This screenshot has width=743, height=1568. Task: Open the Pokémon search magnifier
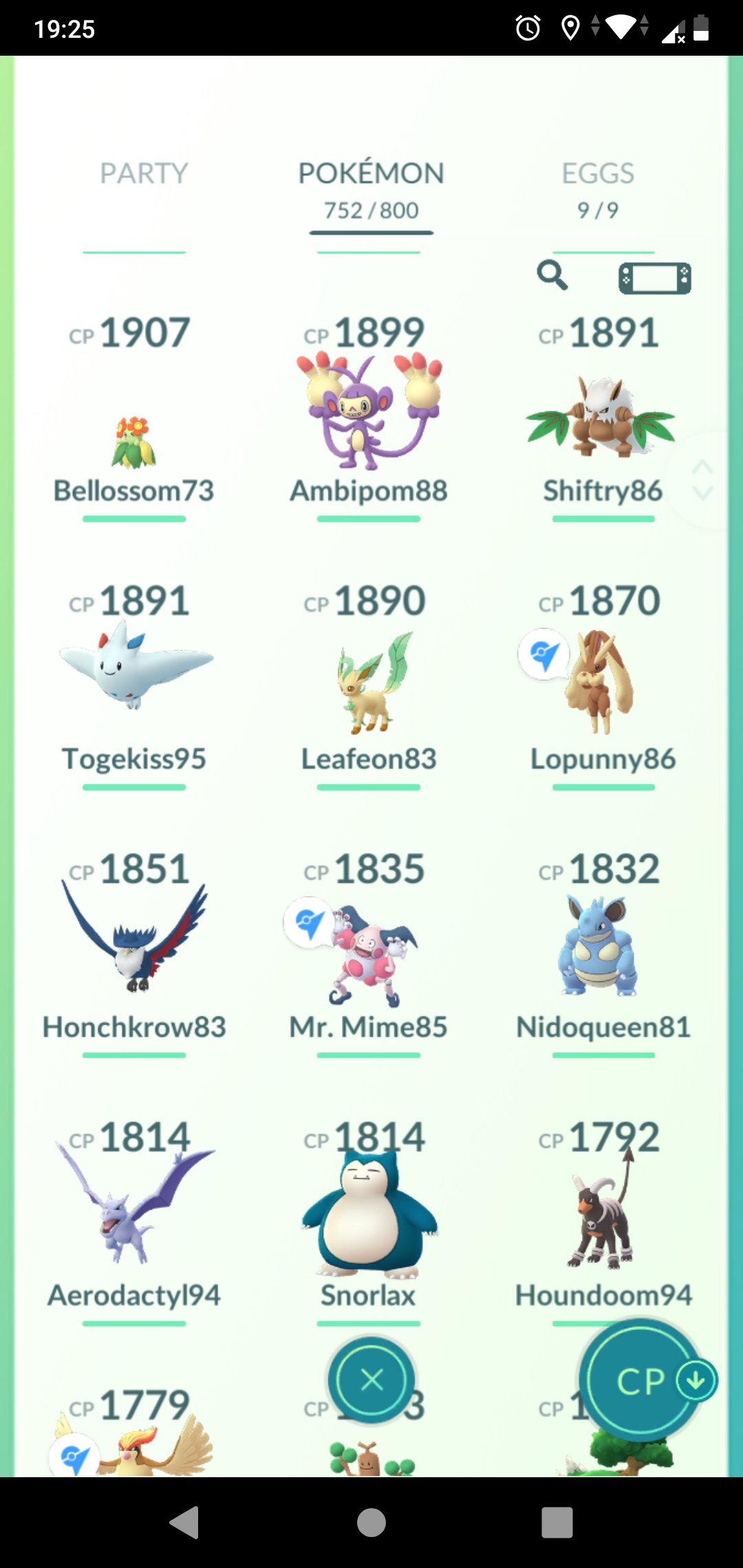pos(552,276)
